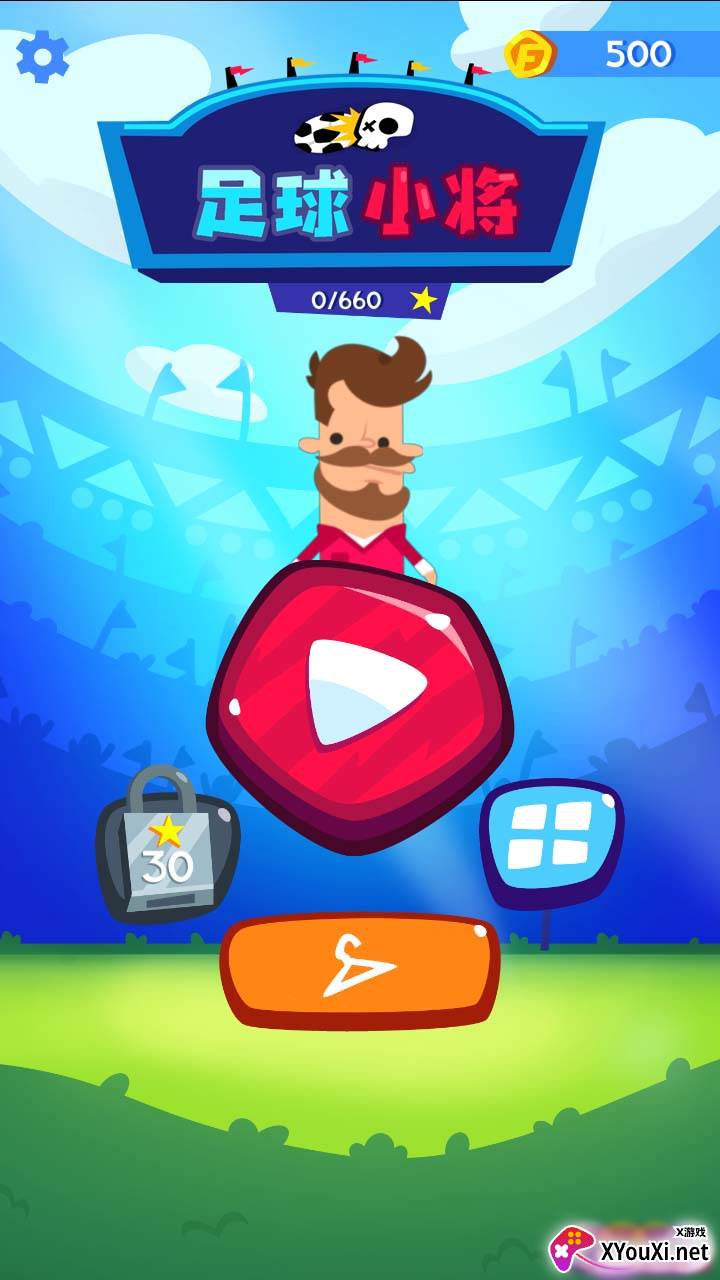Open the orange hanger costume button
720x1280 pixels.
360,969
